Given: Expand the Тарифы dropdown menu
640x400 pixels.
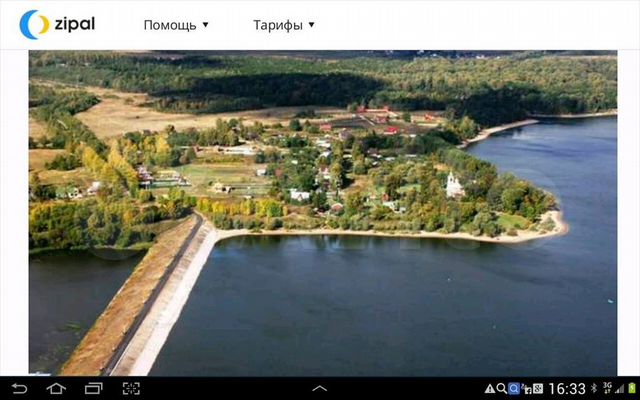Looking at the screenshot, I should pos(283,25).
